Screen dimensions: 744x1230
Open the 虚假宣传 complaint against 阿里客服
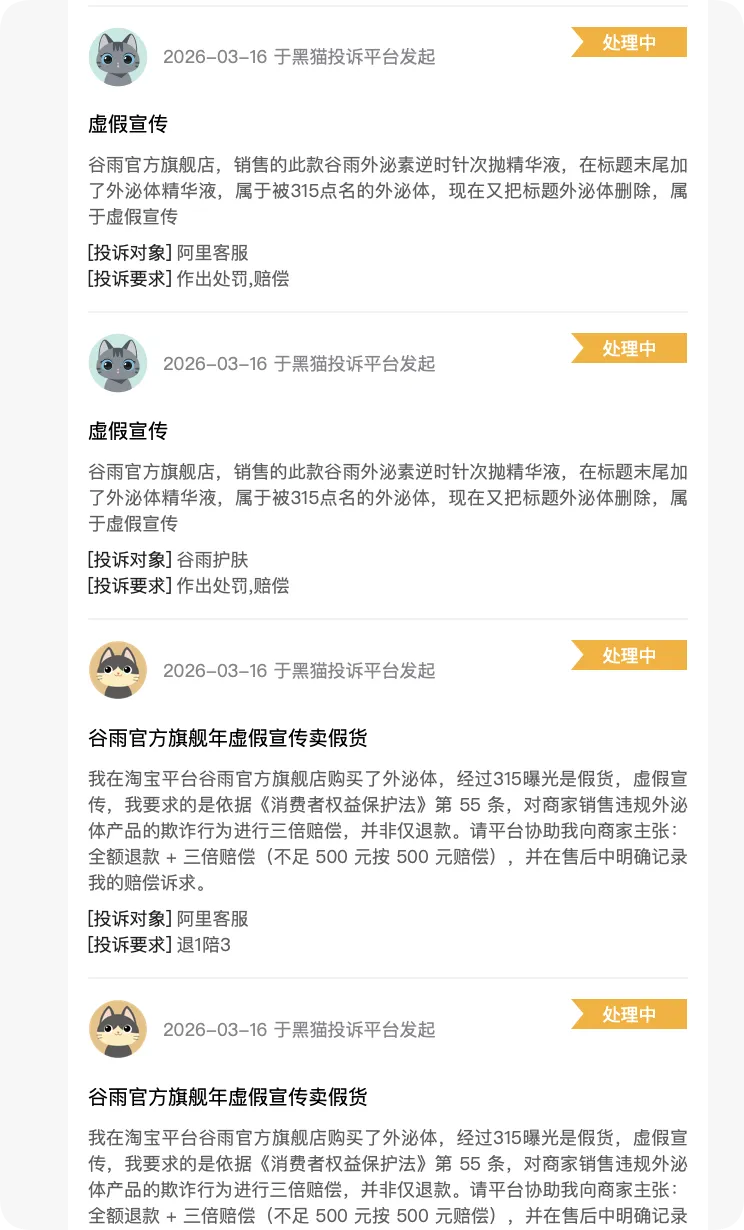128,125
